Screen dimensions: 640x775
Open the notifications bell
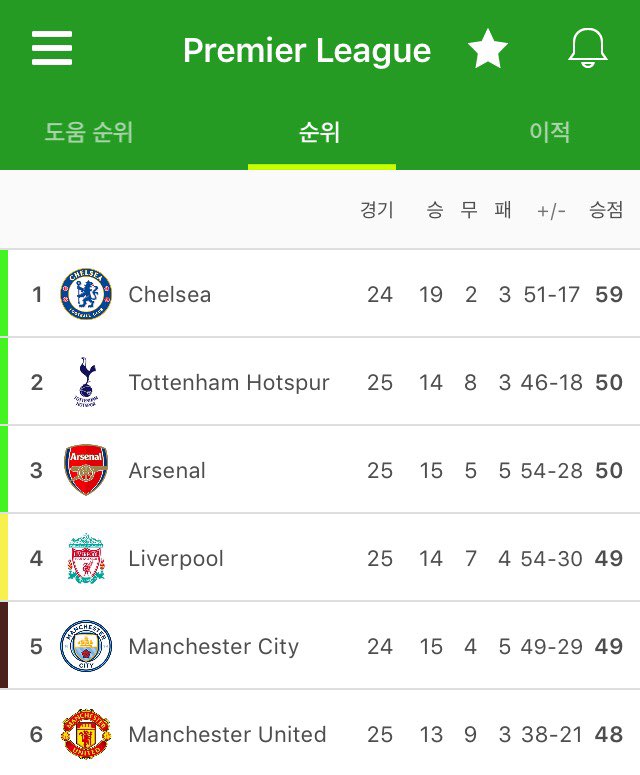click(x=587, y=49)
